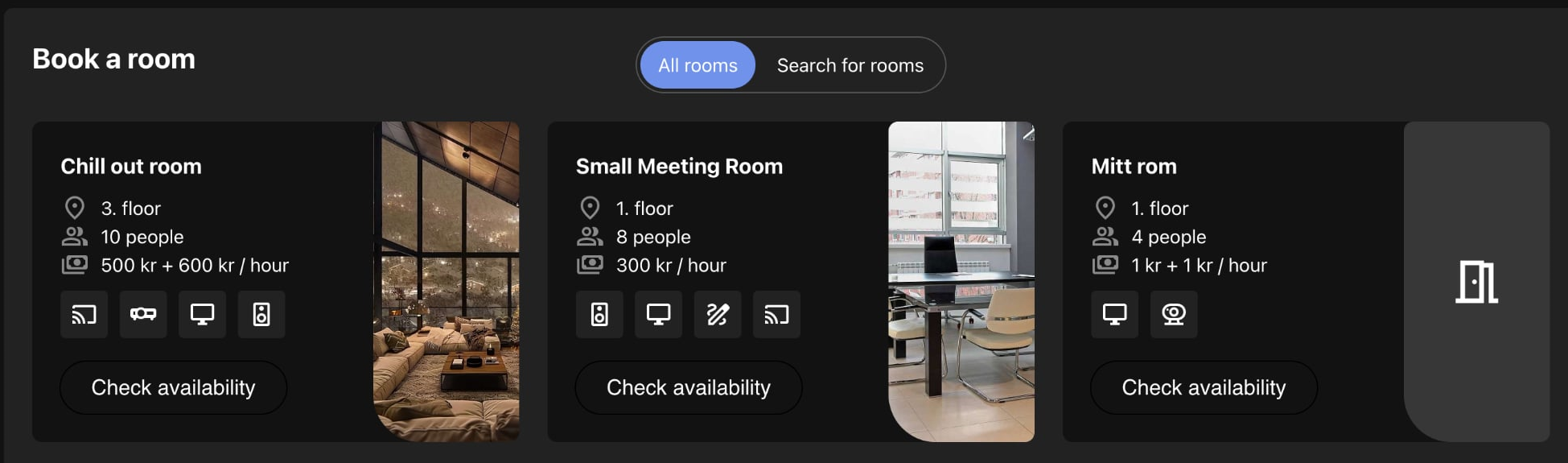Switch to Search for rooms tab
Viewport: 1568px width, 463px height.
click(x=850, y=65)
